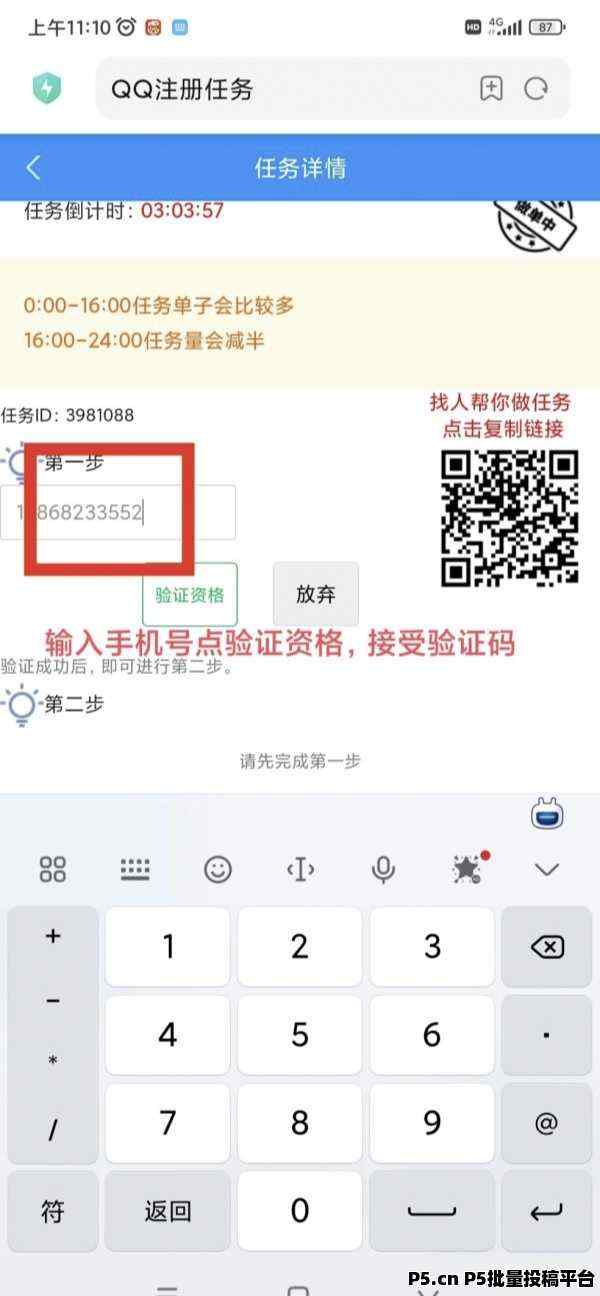Tap the 返回 key on the keyboard

(168, 1211)
